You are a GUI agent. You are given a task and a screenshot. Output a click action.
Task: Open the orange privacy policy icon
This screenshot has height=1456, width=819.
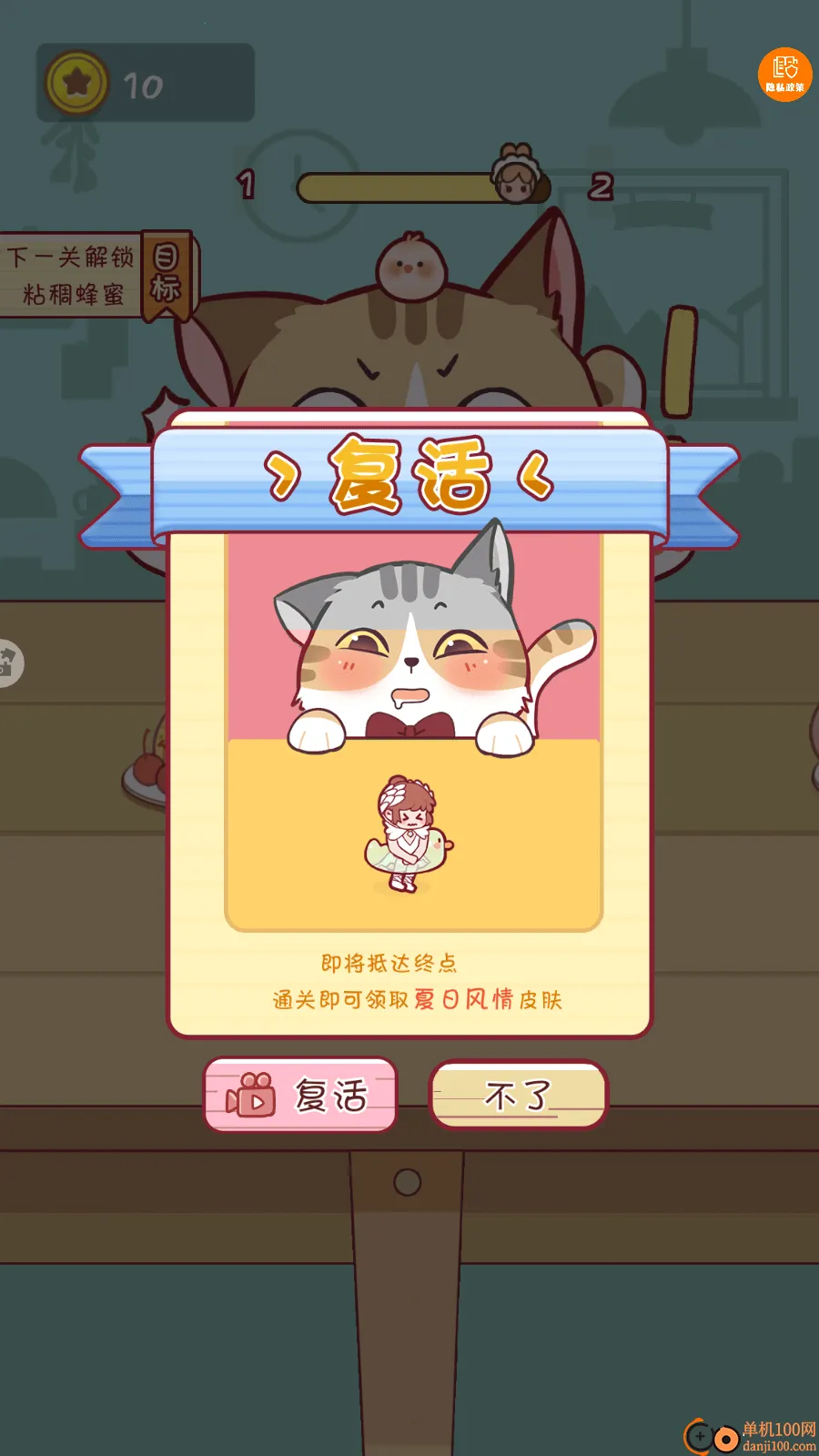pos(784,75)
